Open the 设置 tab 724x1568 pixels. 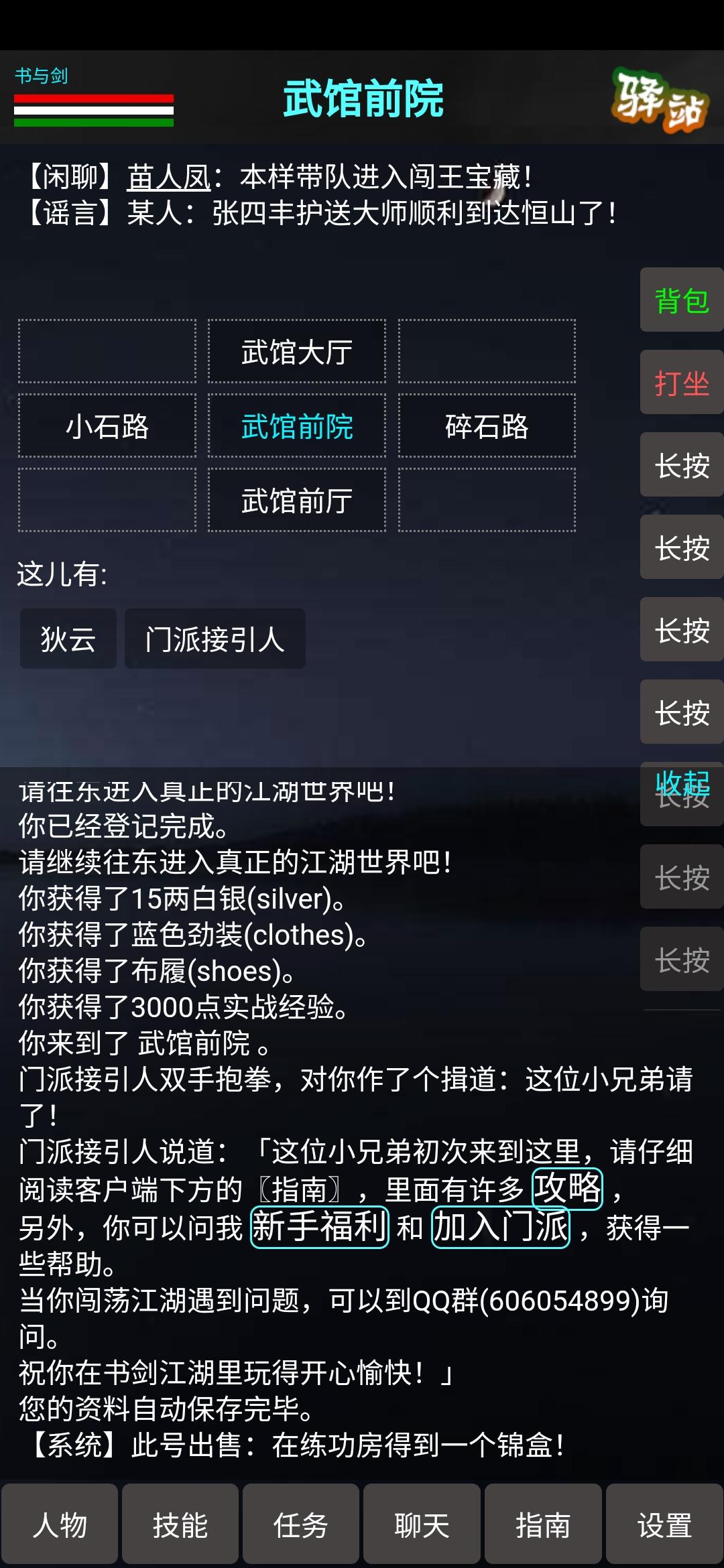(664, 1524)
